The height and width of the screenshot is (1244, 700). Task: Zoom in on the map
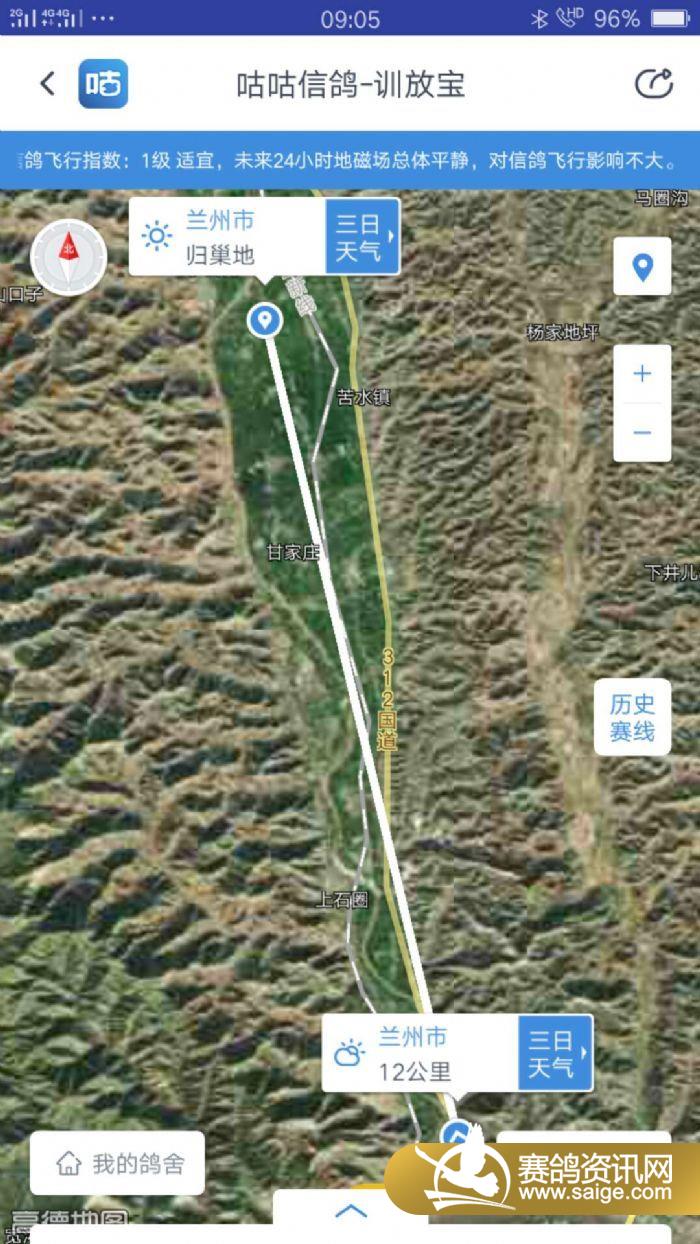[x=642, y=374]
